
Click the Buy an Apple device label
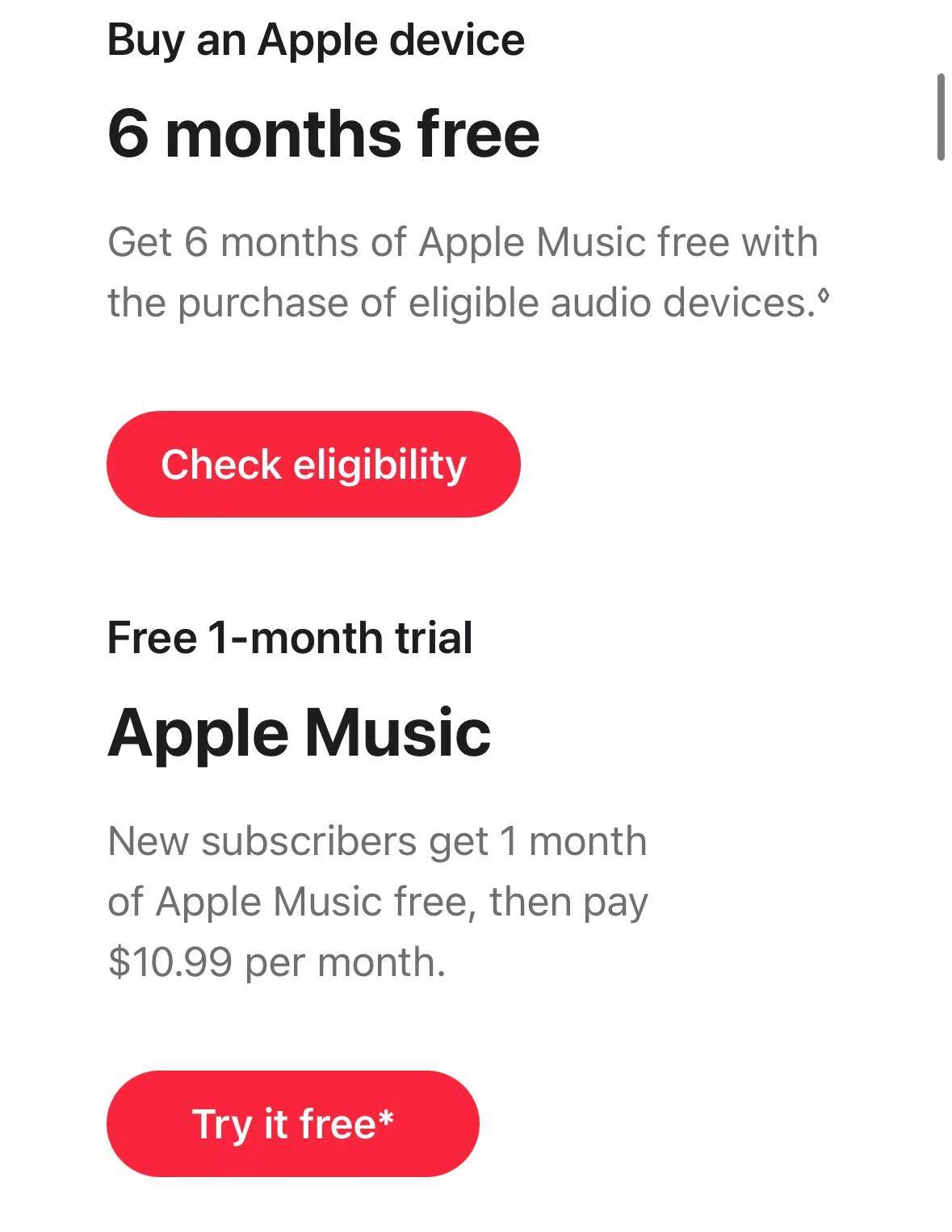tap(317, 38)
